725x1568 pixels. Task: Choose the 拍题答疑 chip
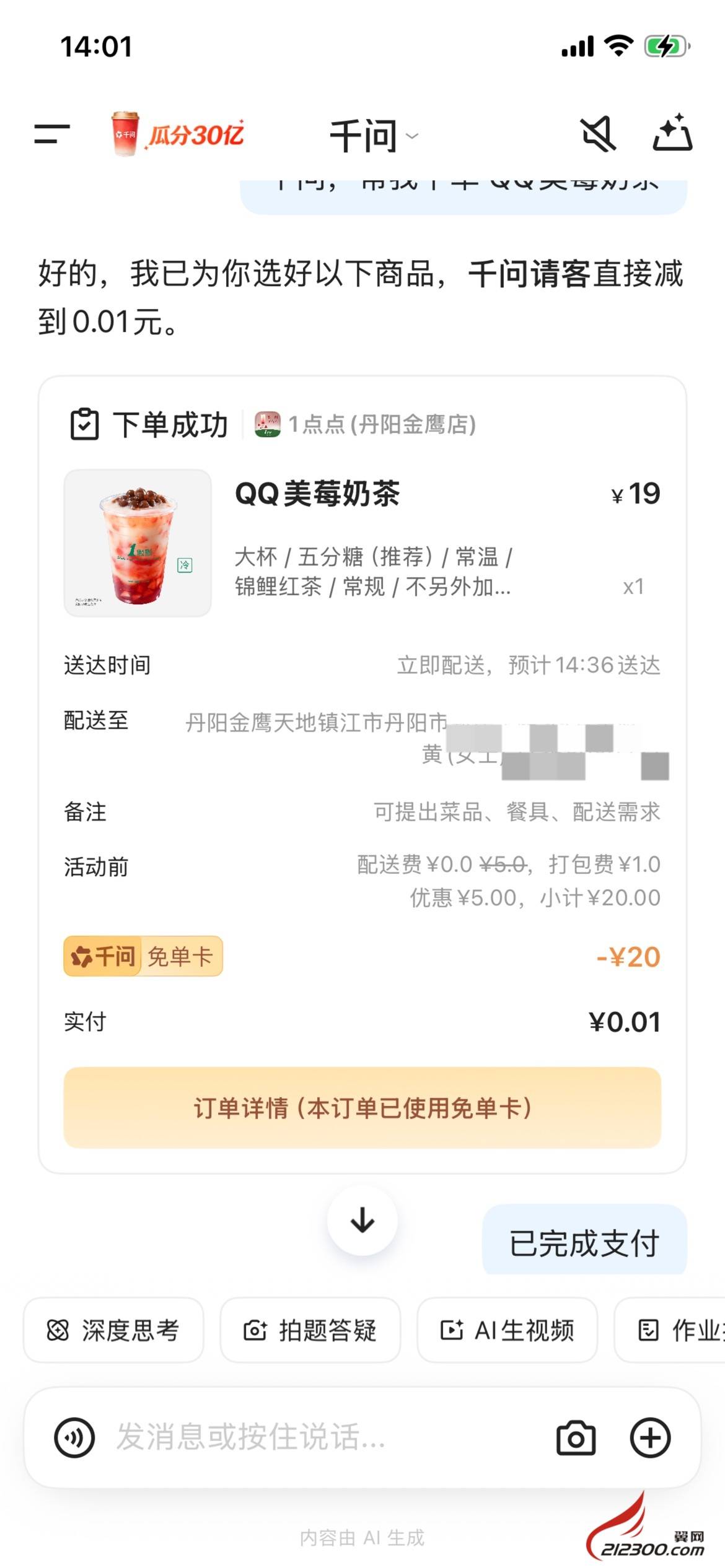tap(310, 1330)
